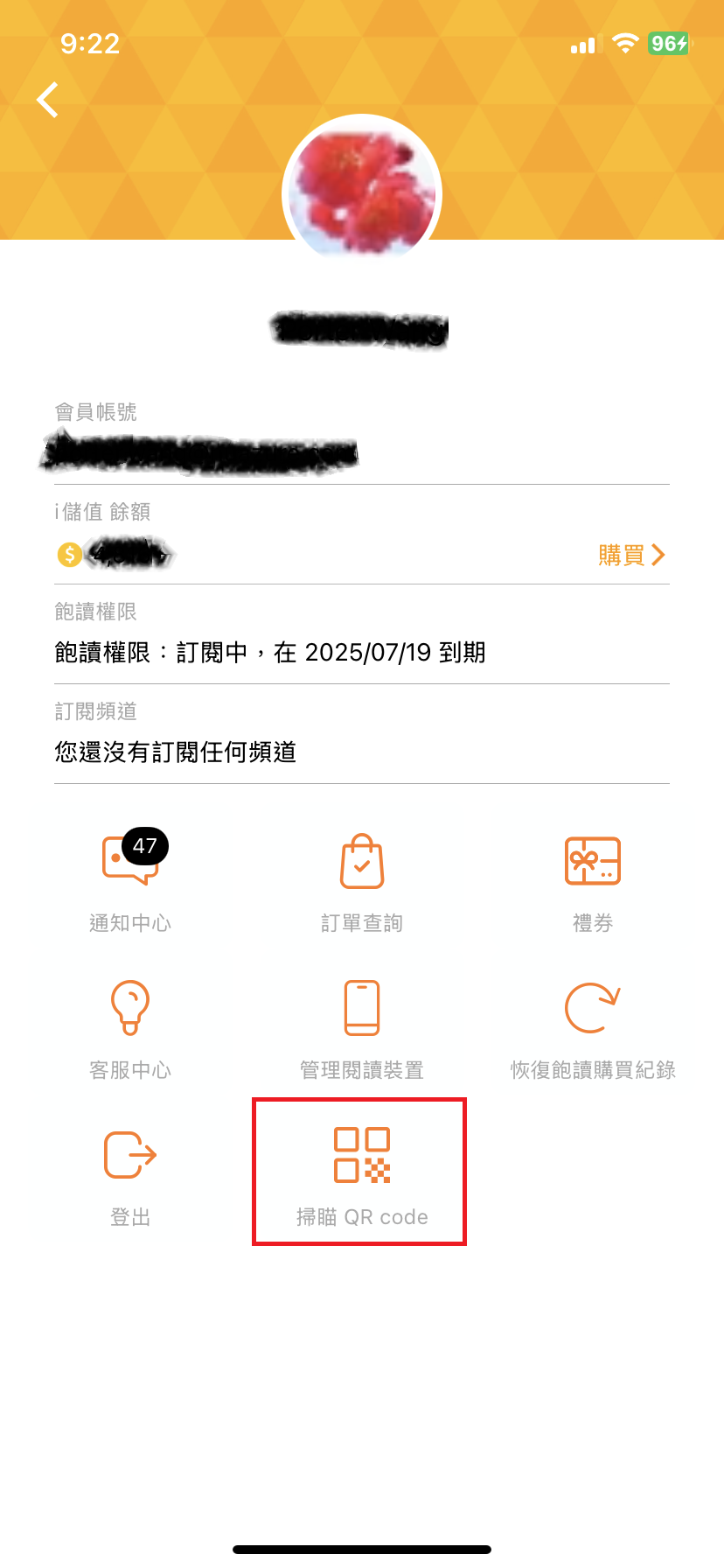Open 通知中心 notifications

click(130, 882)
